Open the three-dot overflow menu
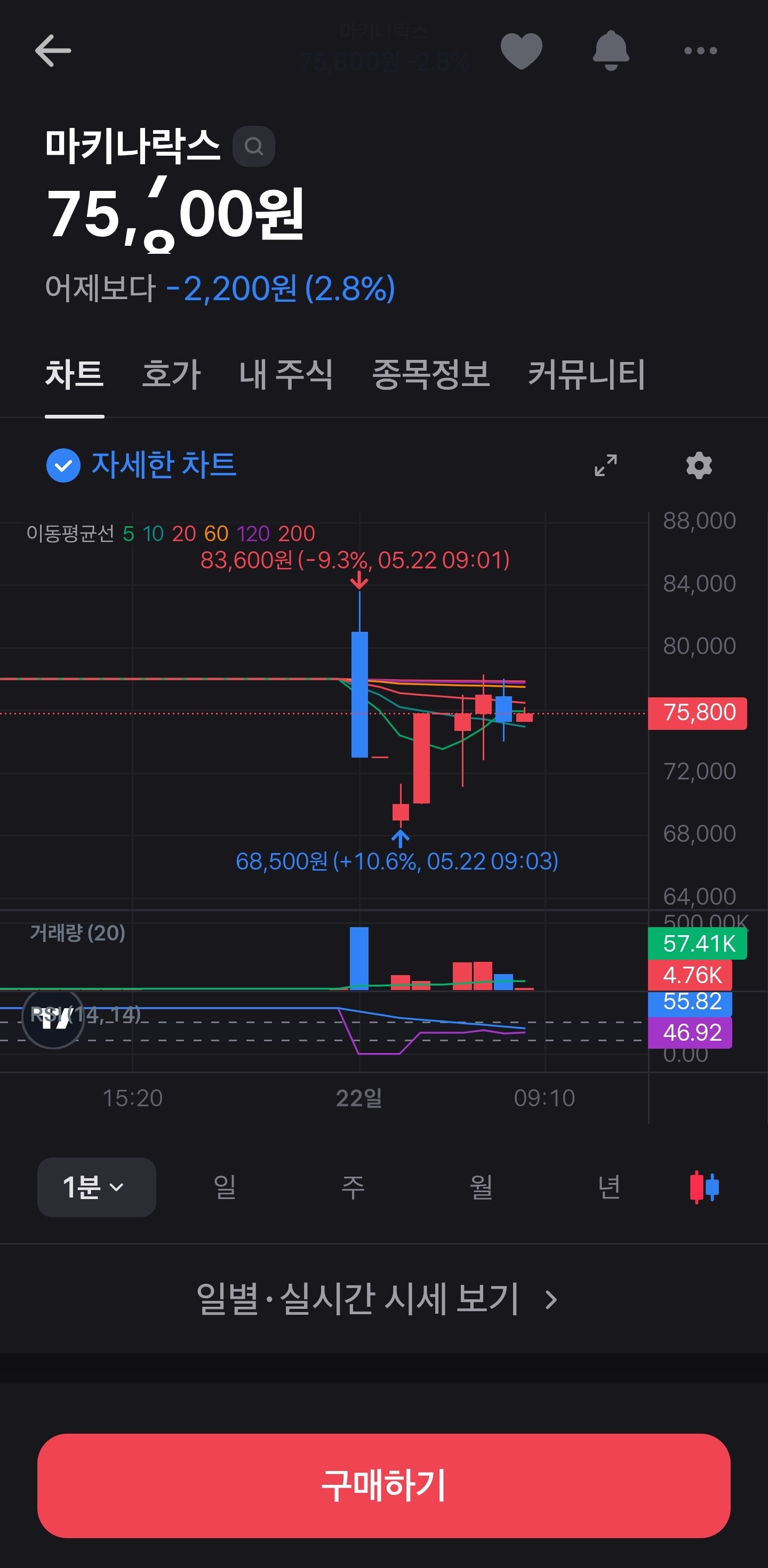Viewport: 768px width, 1568px height. pos(700,51)
